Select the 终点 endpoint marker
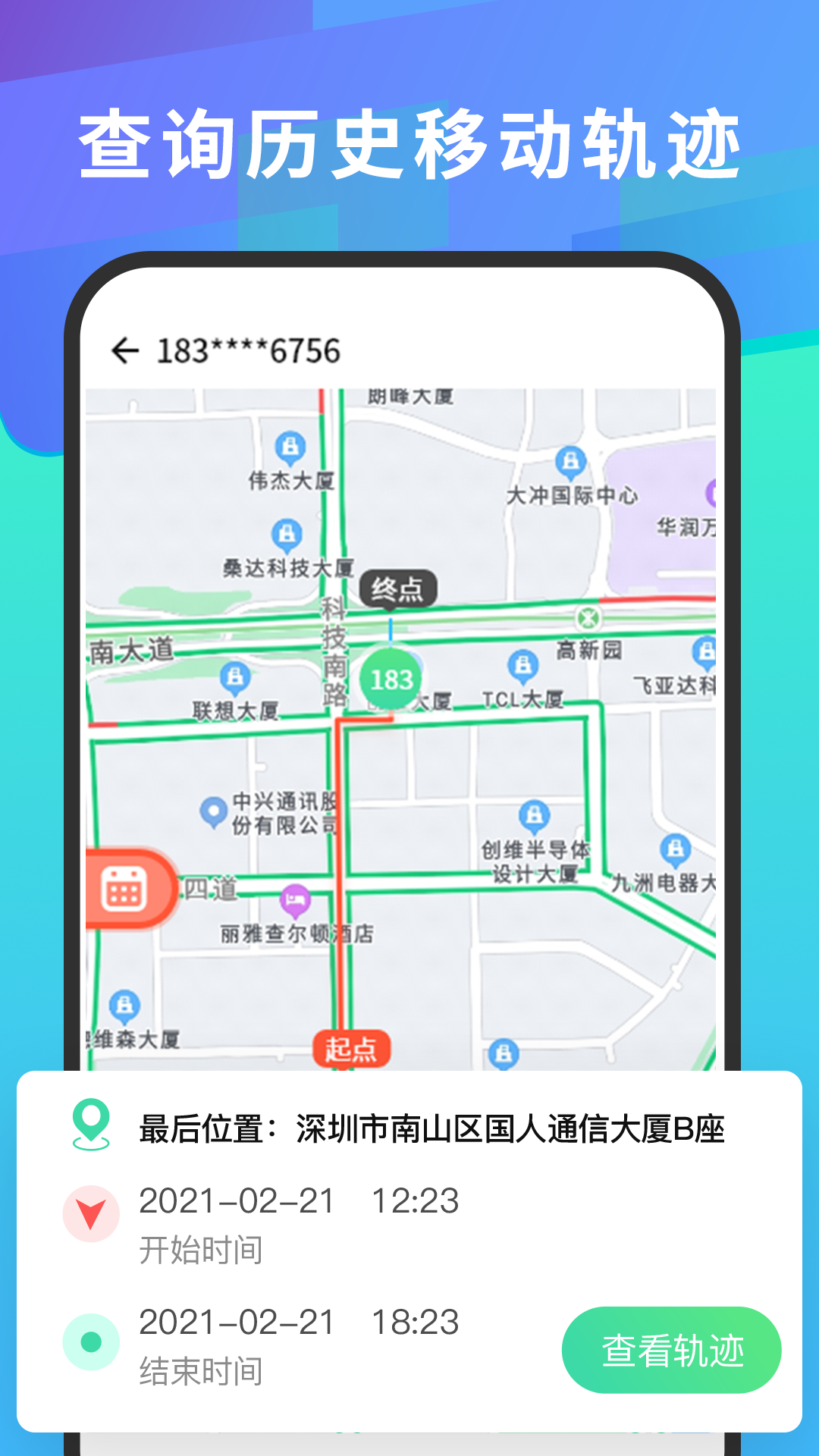This screenshot has height=1456, width=819. (400, 588)
